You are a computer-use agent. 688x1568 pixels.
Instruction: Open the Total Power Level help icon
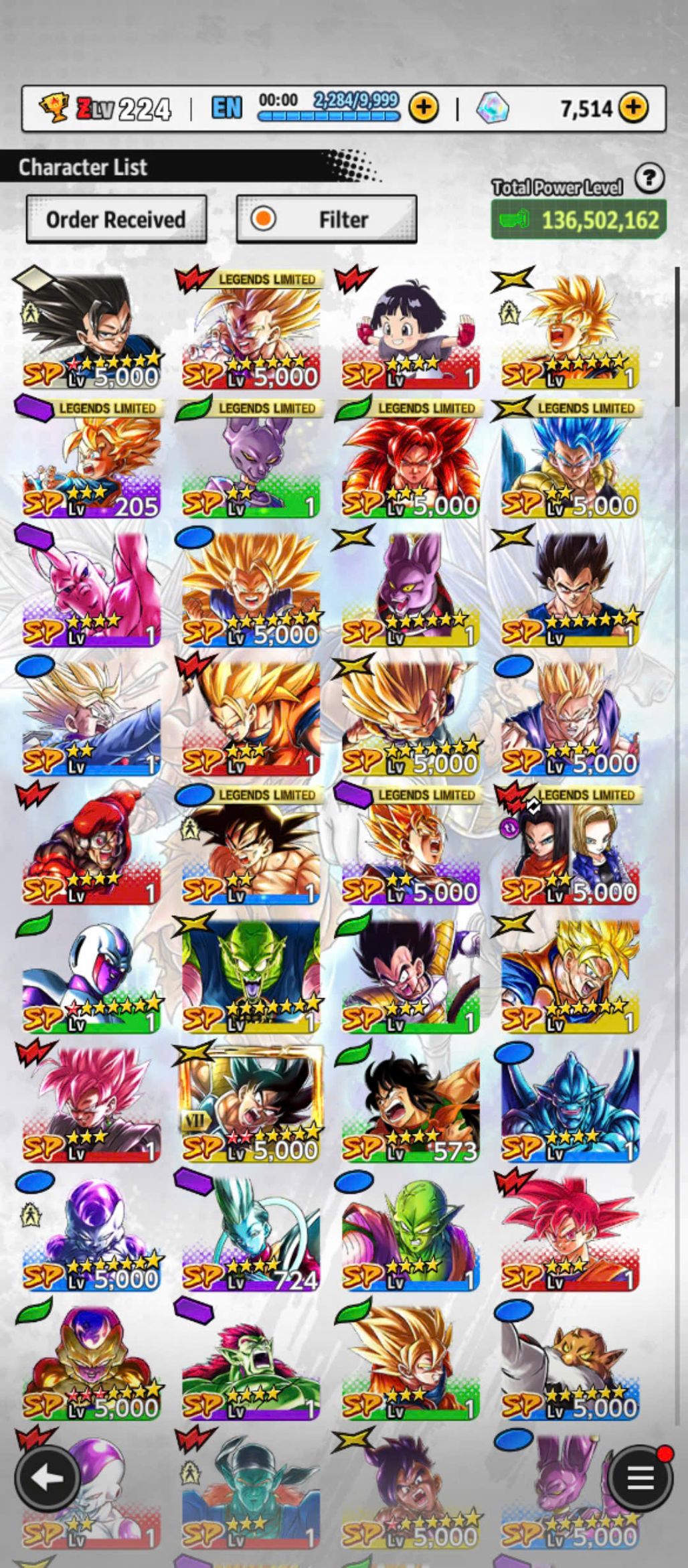coord(649,179)
